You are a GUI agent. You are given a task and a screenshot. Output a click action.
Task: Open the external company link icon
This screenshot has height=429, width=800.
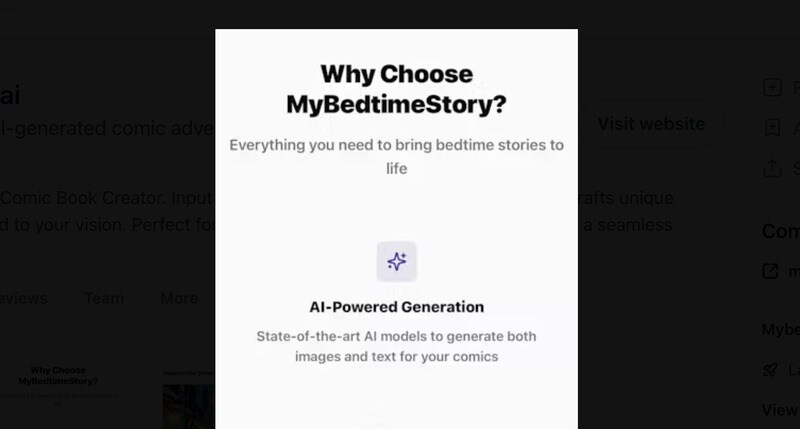(x=770, y=271)
